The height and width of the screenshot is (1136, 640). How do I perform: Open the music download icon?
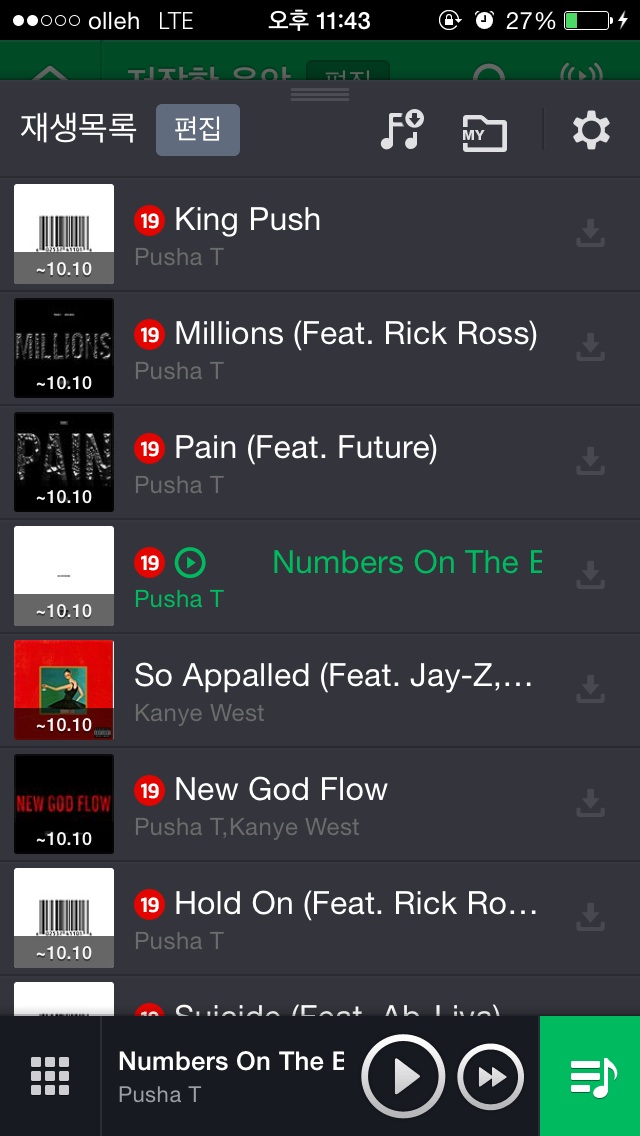402,131
